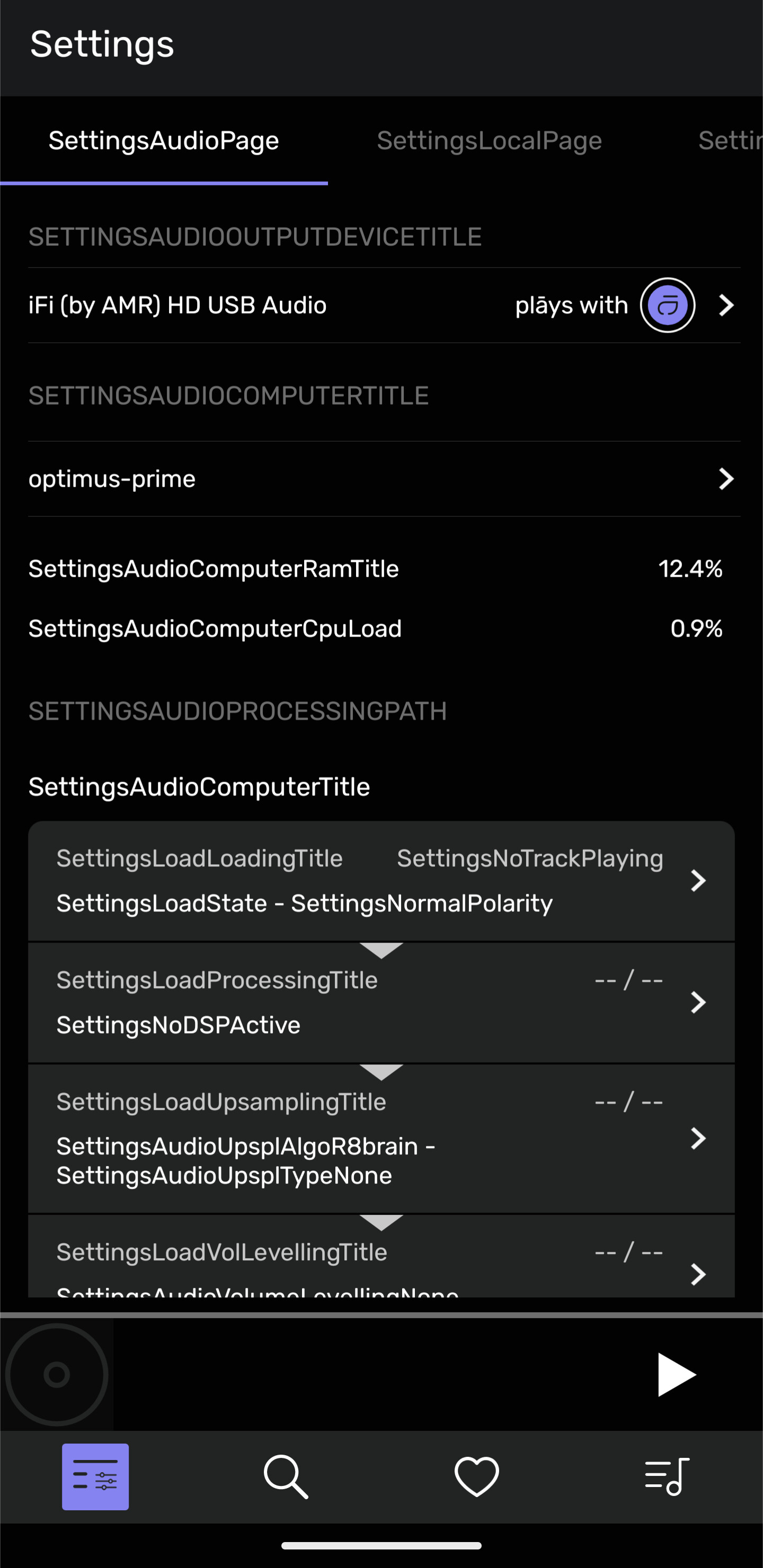Open SettingsLoadVolLevellingTitle card

(381, 1256)
